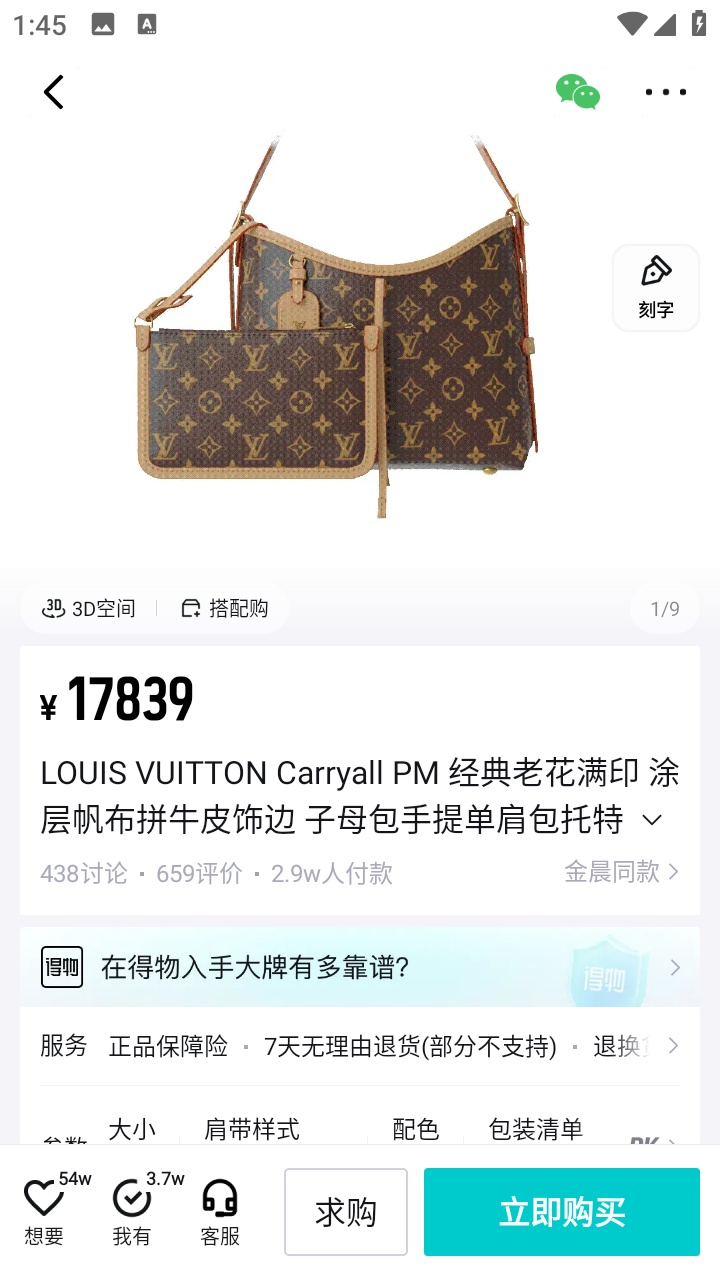Viewport: 720px width, 1280px height.
Task: Mark item as 我有
Action: click(132, 1210)
